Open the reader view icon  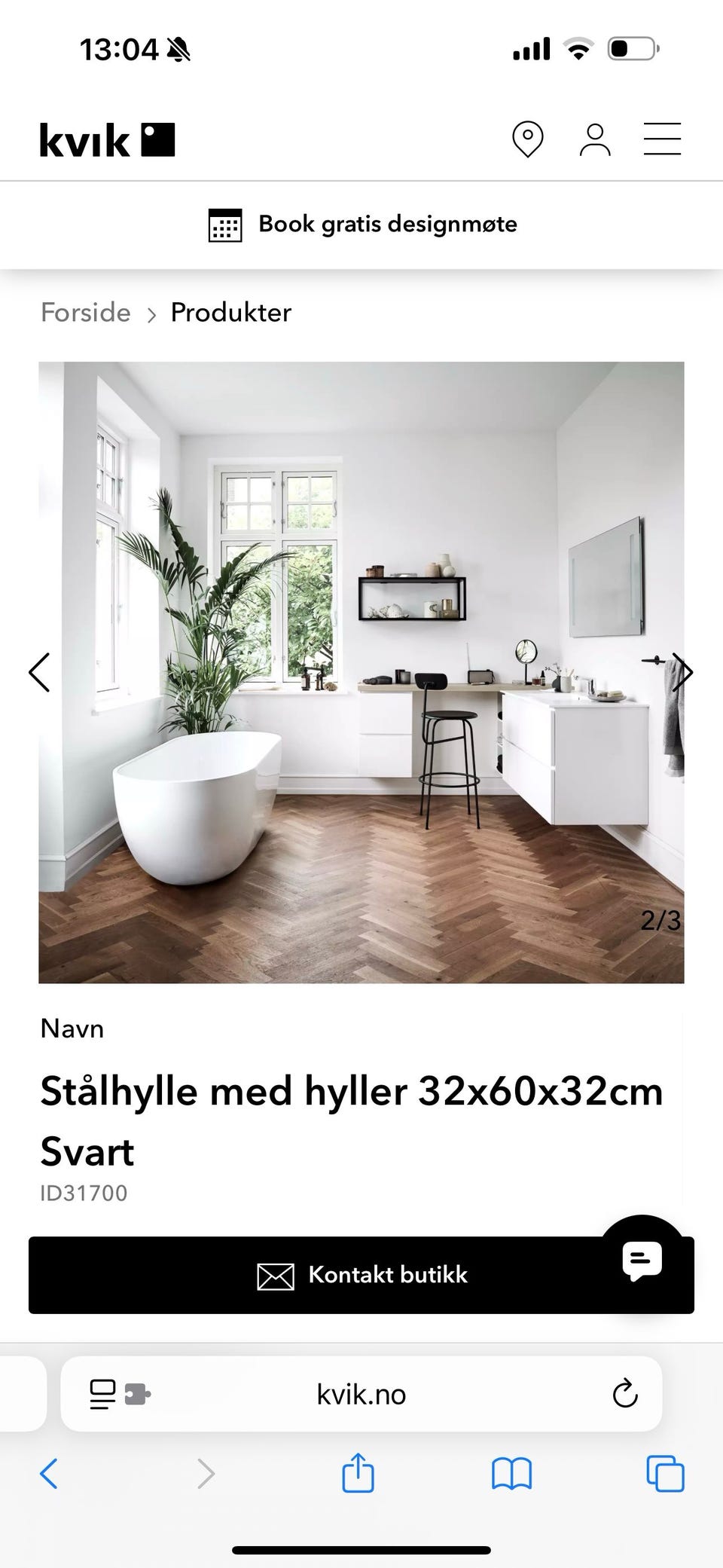102,1393
